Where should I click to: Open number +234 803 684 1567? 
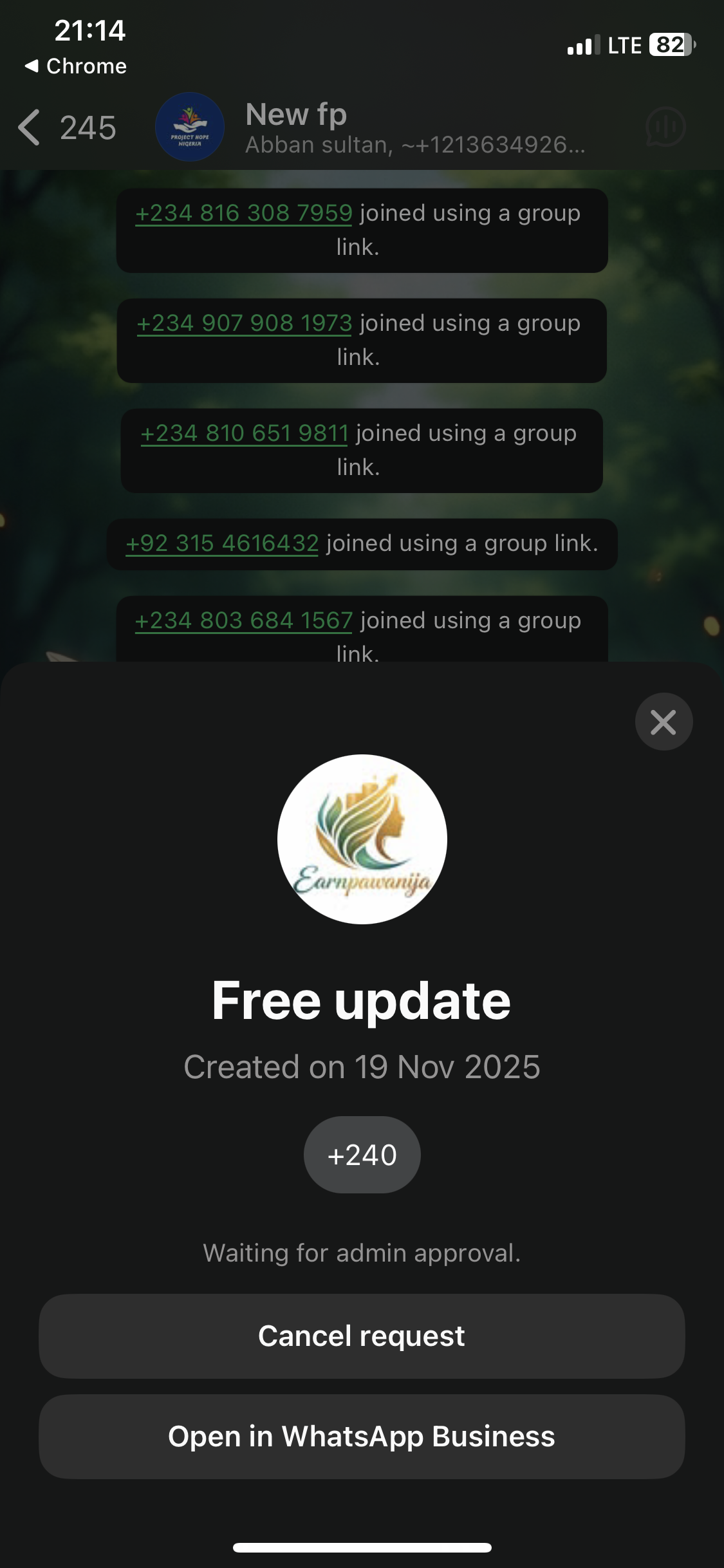(244, 621)
